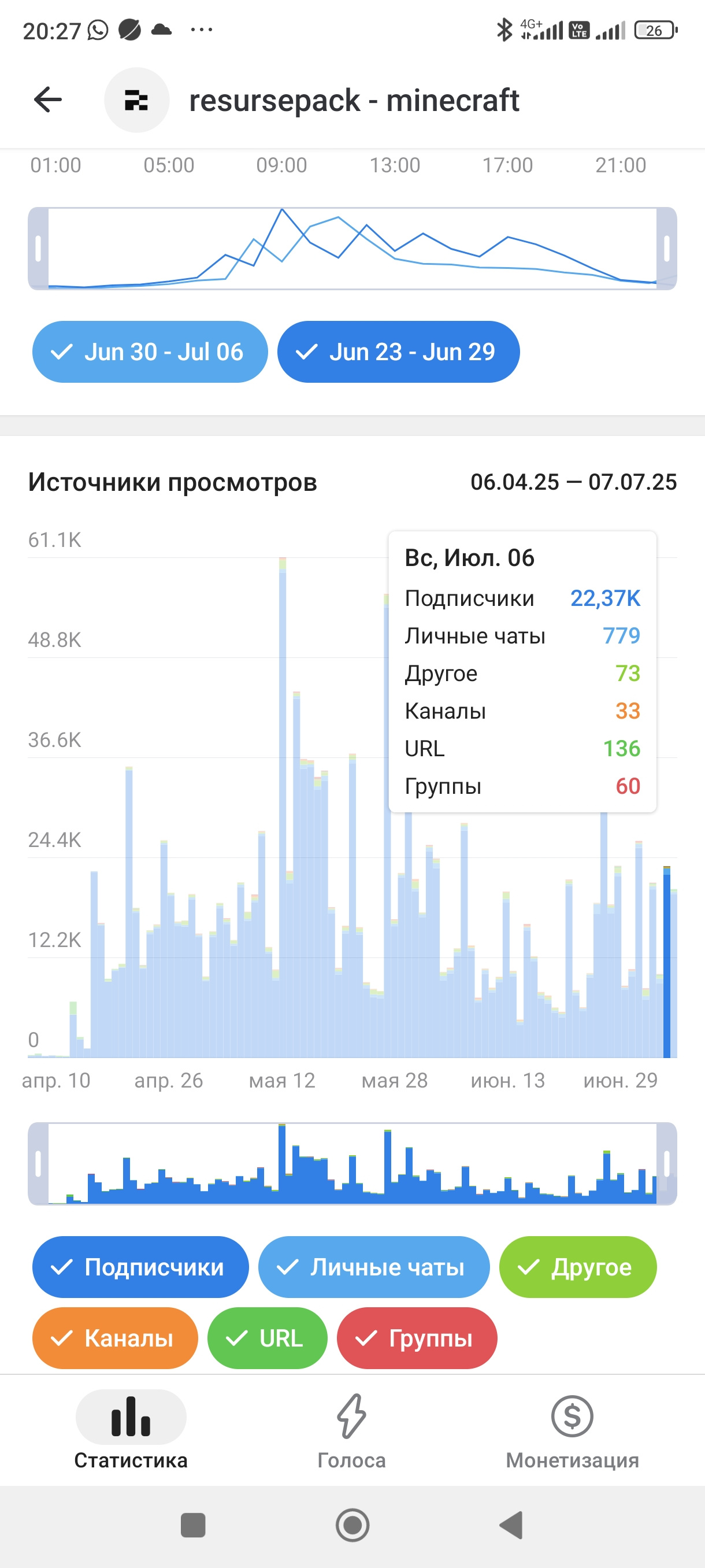Toggle the Другое source chip
Screen dimensions: 705x1568
[x=578, y=1267]
